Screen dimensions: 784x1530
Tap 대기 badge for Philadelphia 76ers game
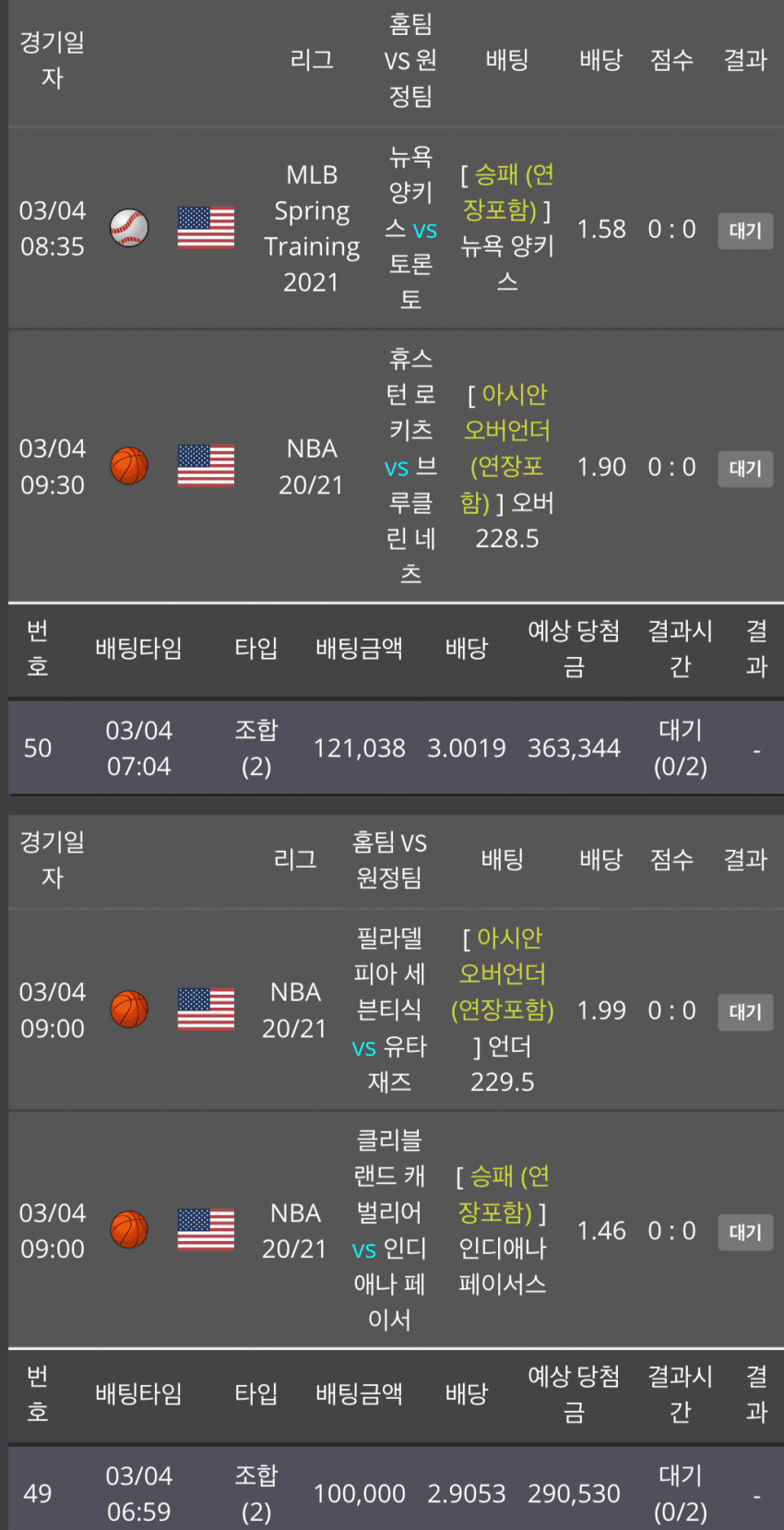[x=744, y=1012]
